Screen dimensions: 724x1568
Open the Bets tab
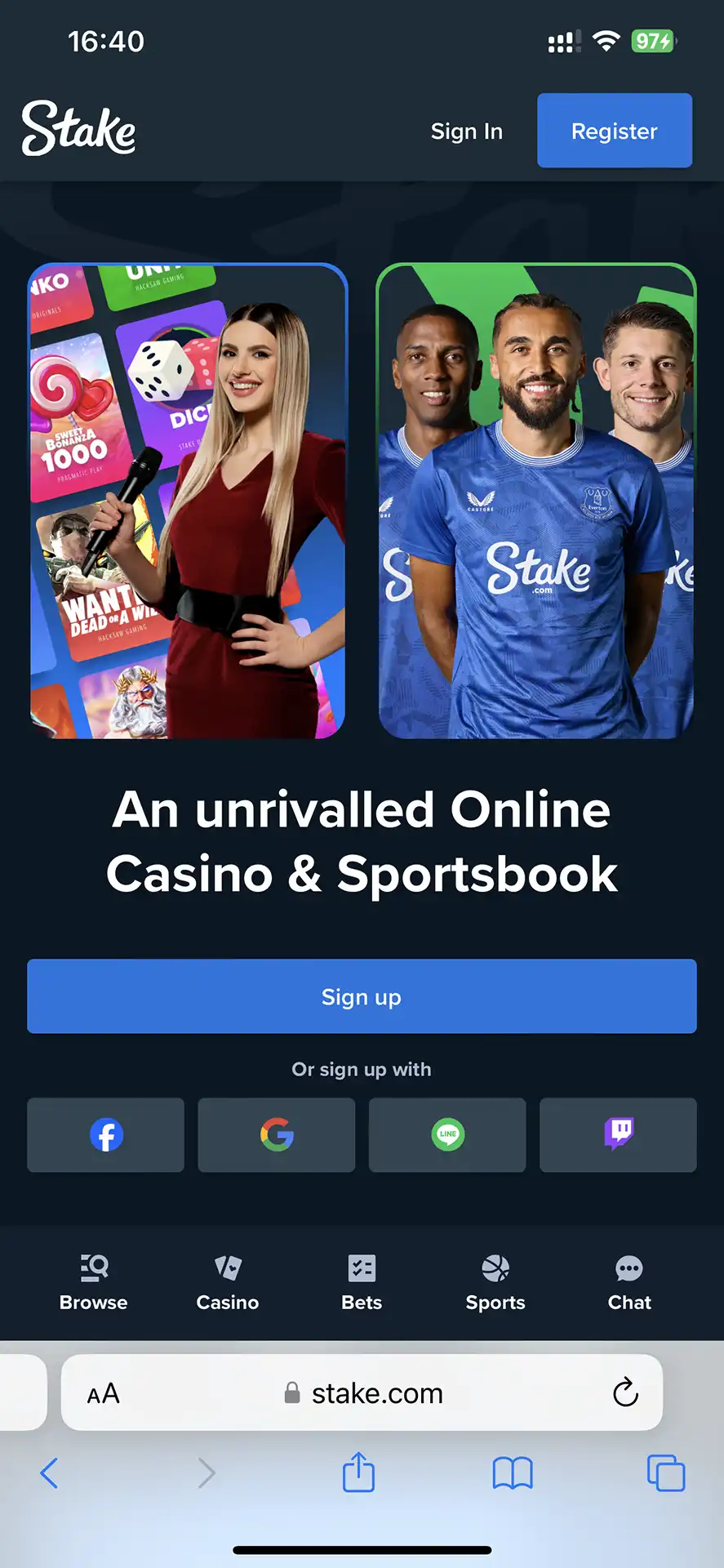click(362, 1282)
